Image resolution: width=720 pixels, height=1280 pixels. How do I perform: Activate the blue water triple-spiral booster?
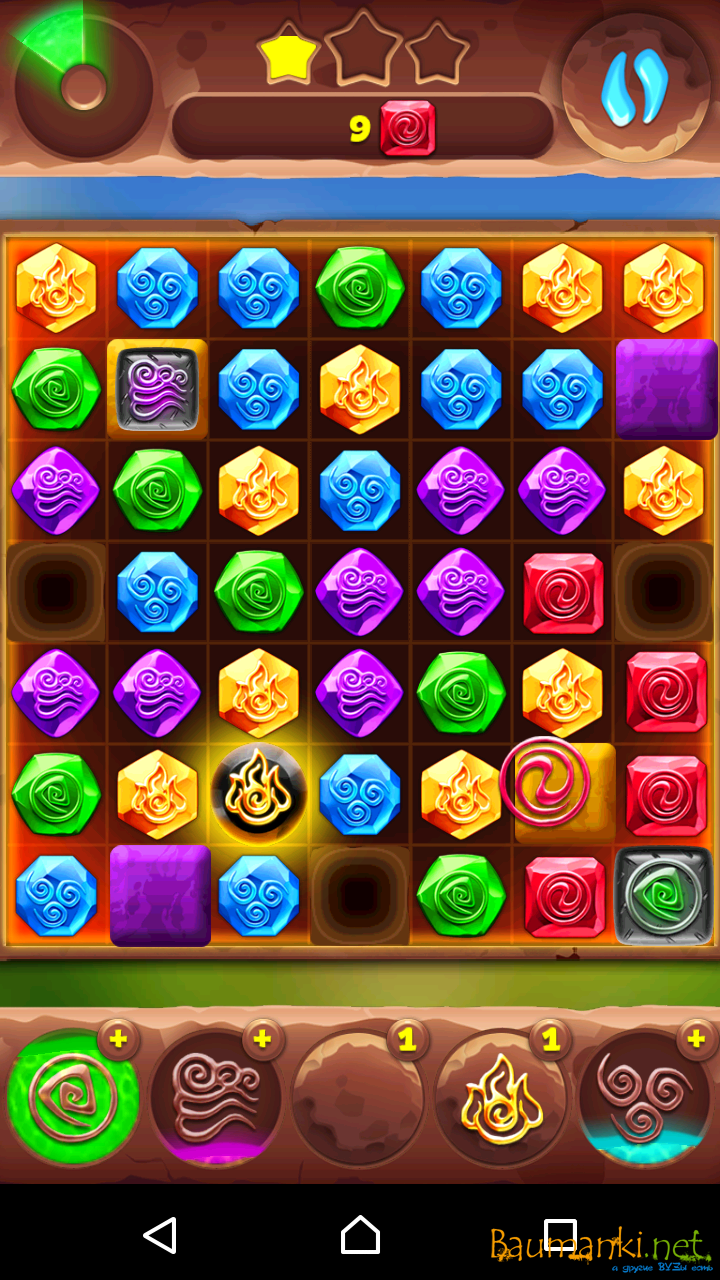pos(643,1097)
